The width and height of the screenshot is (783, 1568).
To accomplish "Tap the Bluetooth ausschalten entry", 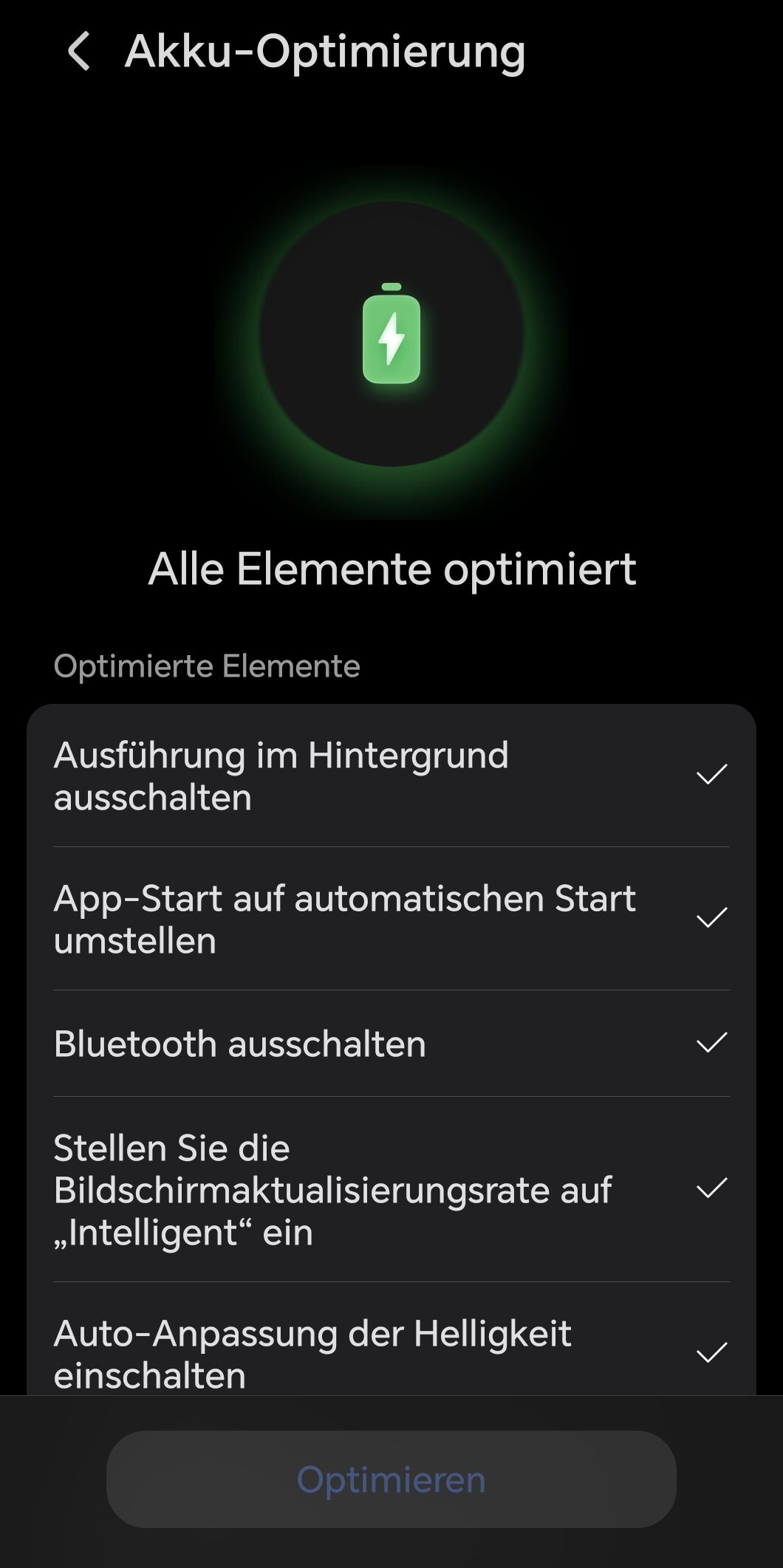I will pyautogui.click(x=391, y=1044).
